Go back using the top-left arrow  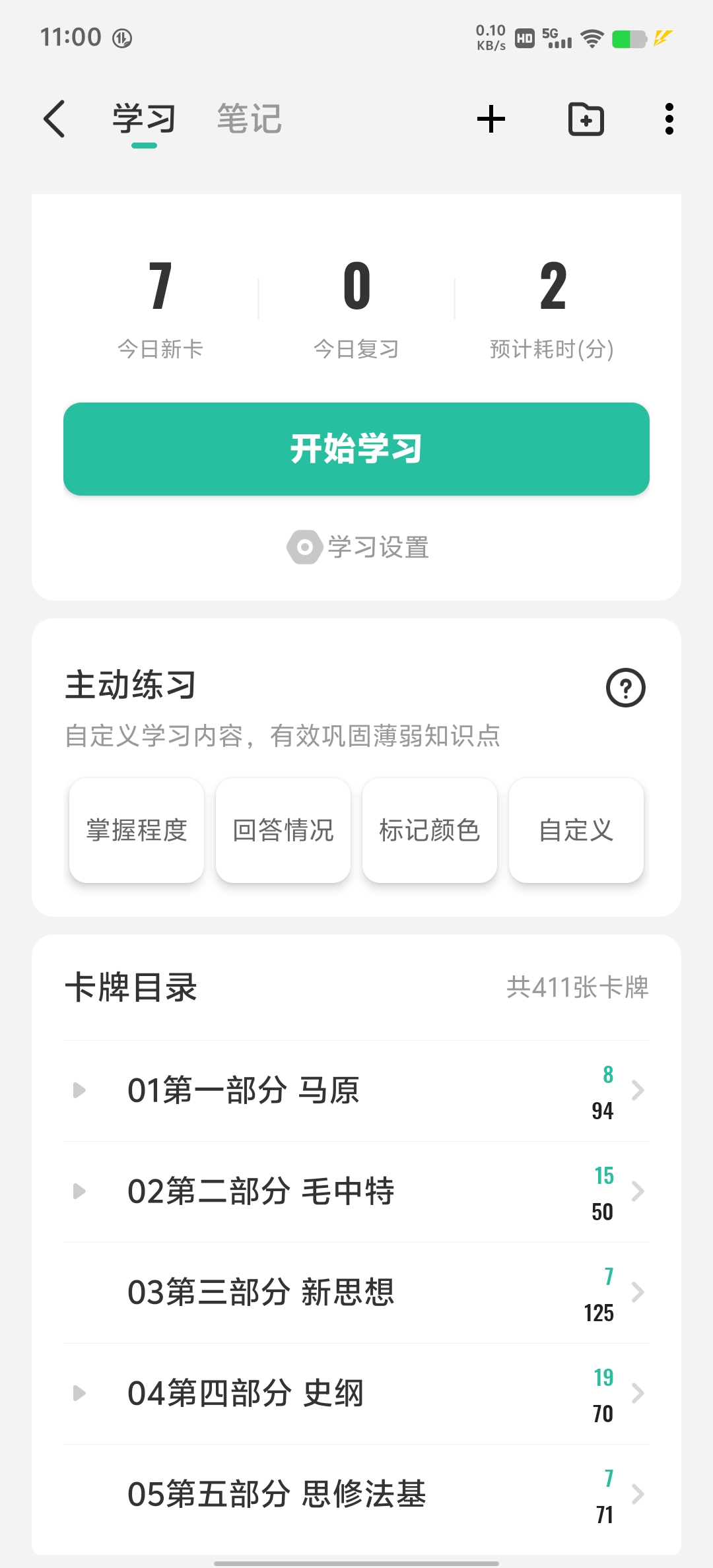(x=54, y=119)
